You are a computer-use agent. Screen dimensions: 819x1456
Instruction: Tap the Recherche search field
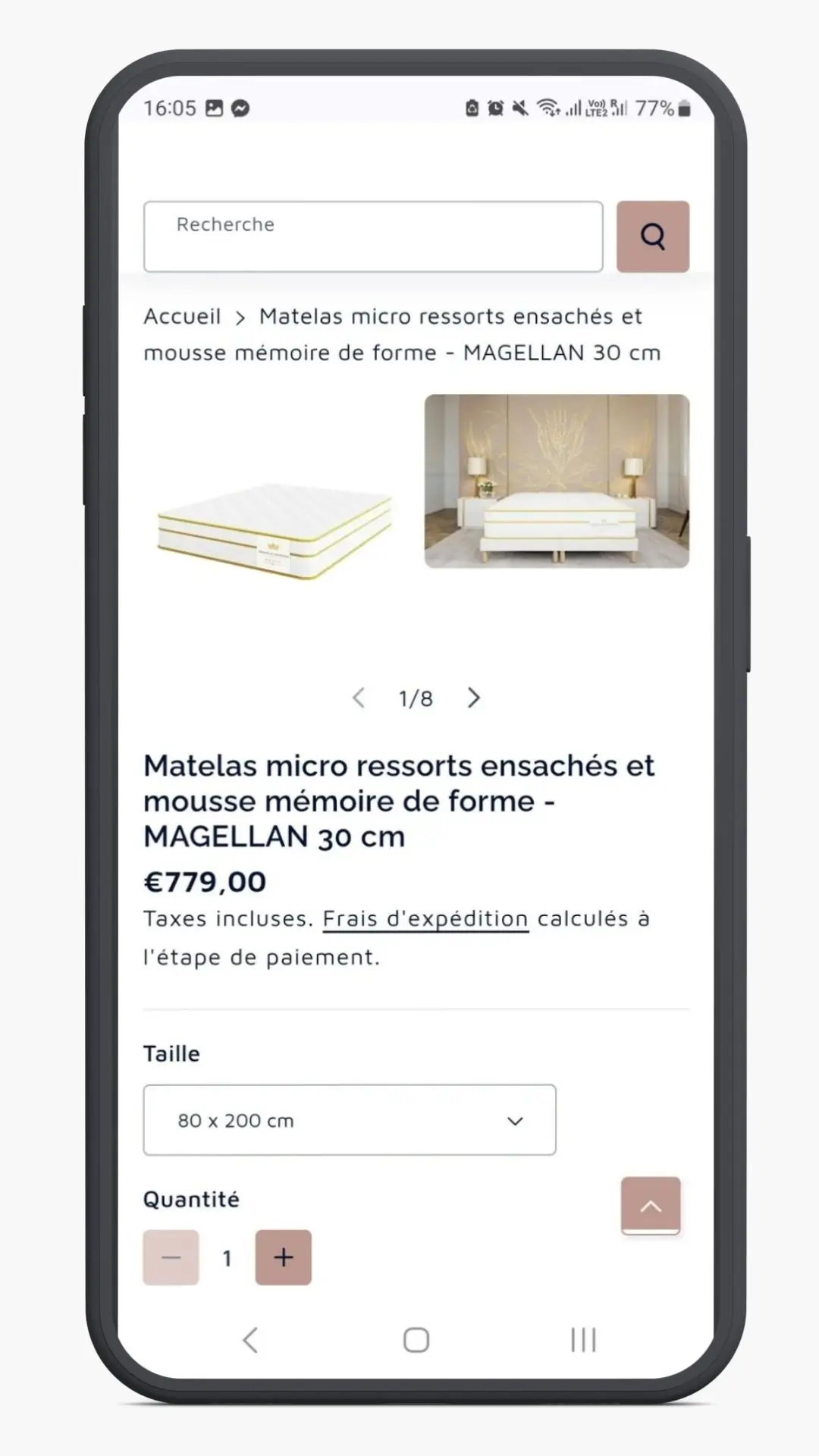[372, 236]
